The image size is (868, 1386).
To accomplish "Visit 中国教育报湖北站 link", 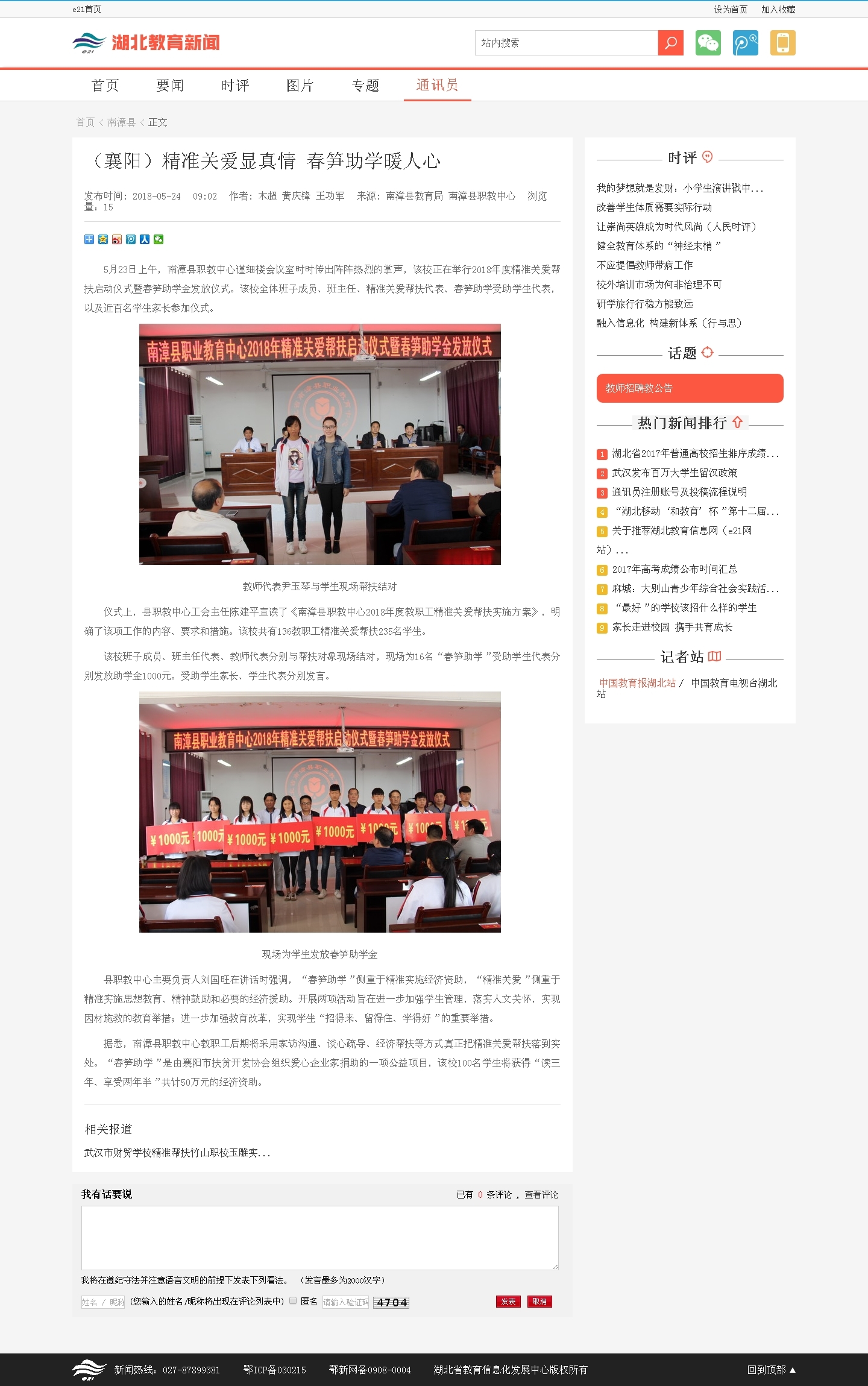I will click(x=637, y=683).
